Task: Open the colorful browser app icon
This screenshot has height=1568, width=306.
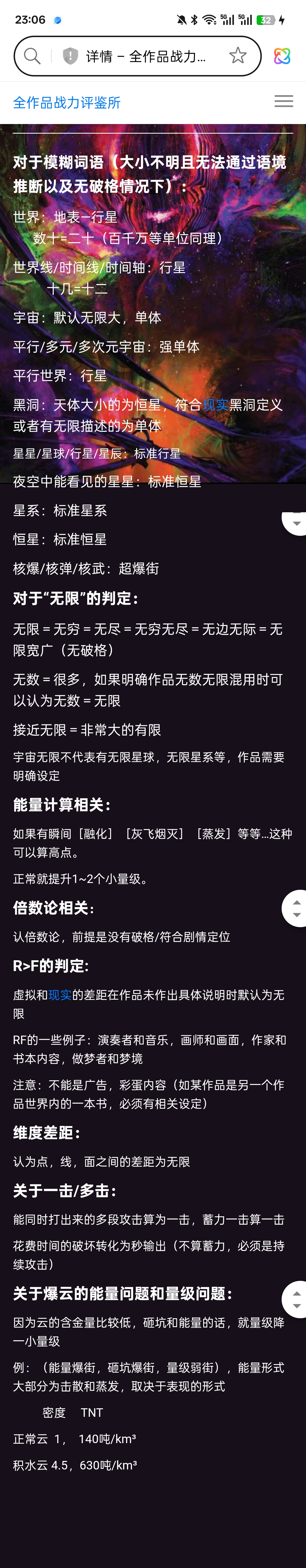Action: tap(282, 56)
